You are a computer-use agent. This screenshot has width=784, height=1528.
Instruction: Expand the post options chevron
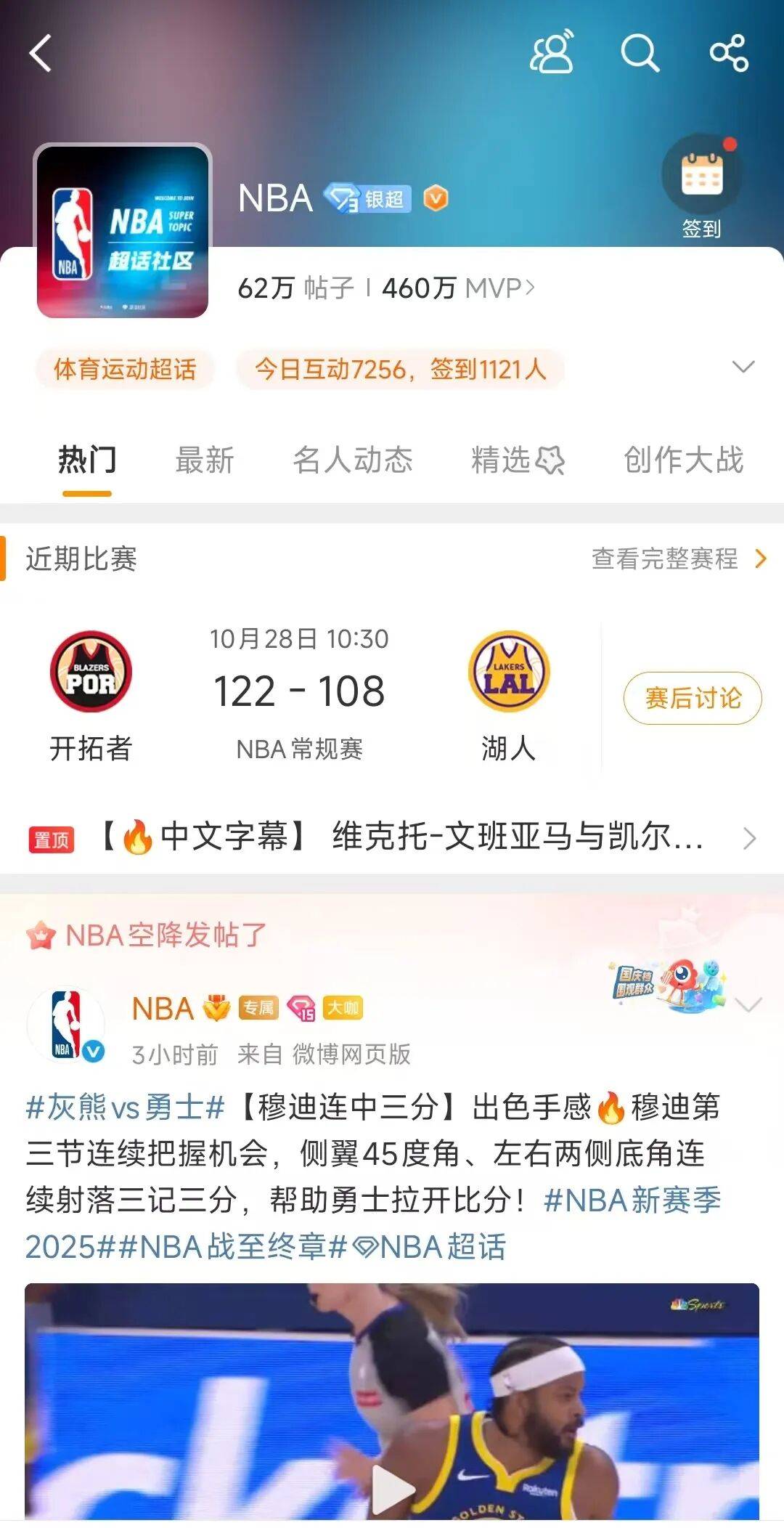coord(748,1004)
